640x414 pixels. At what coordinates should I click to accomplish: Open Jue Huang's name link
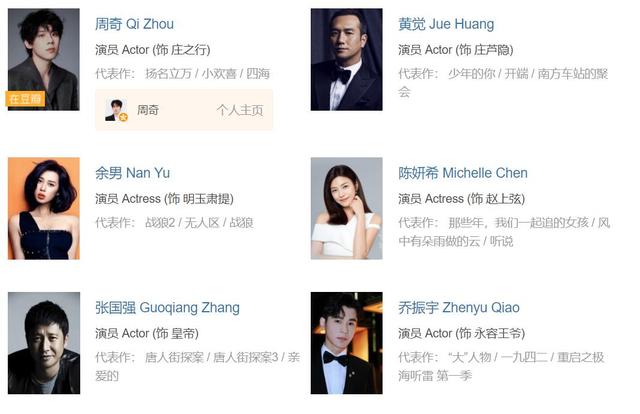tap(445, 24)
